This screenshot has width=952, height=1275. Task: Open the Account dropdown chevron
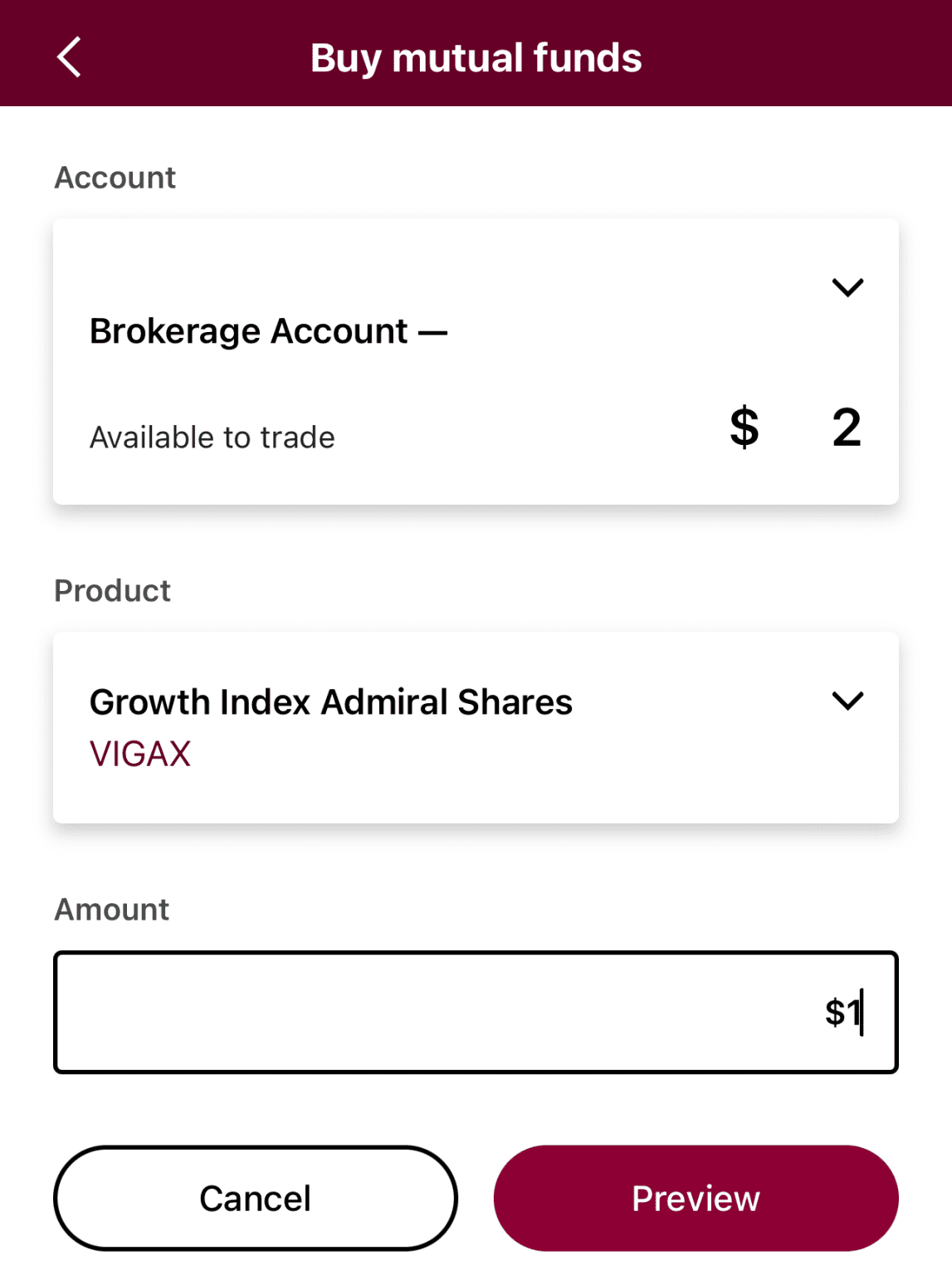[x=847, y=287]
